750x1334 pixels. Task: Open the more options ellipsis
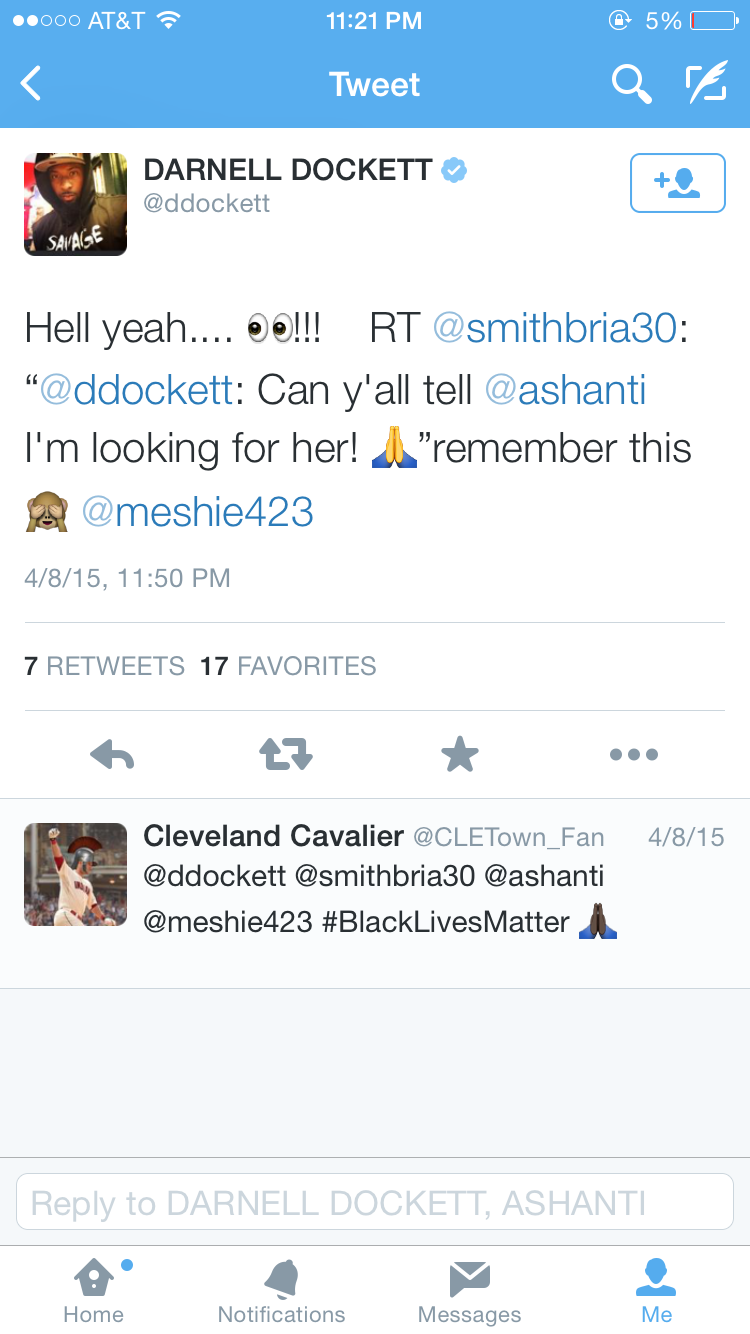tap(634, 755)
